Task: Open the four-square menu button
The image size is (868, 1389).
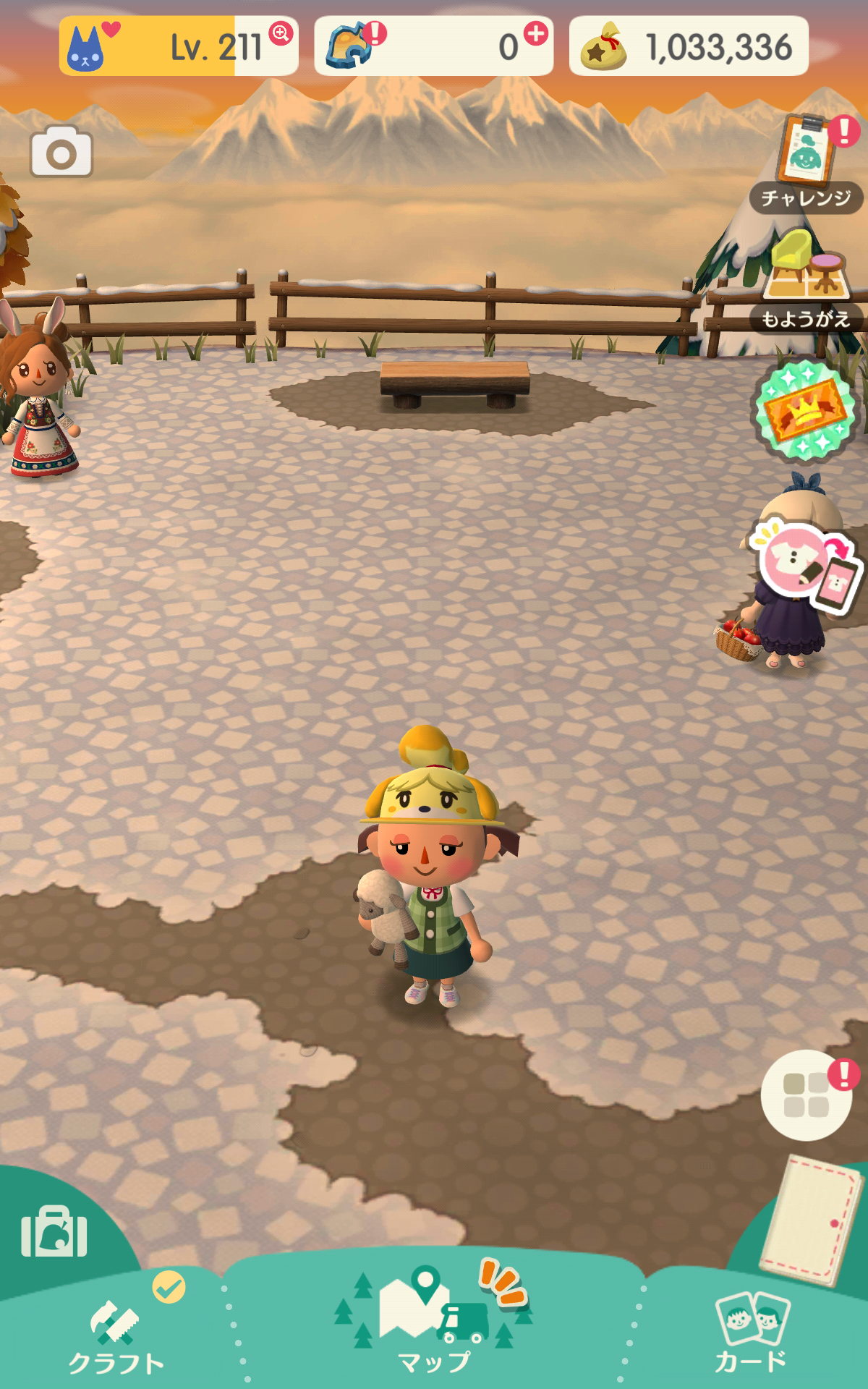Action: (806, 1095)
